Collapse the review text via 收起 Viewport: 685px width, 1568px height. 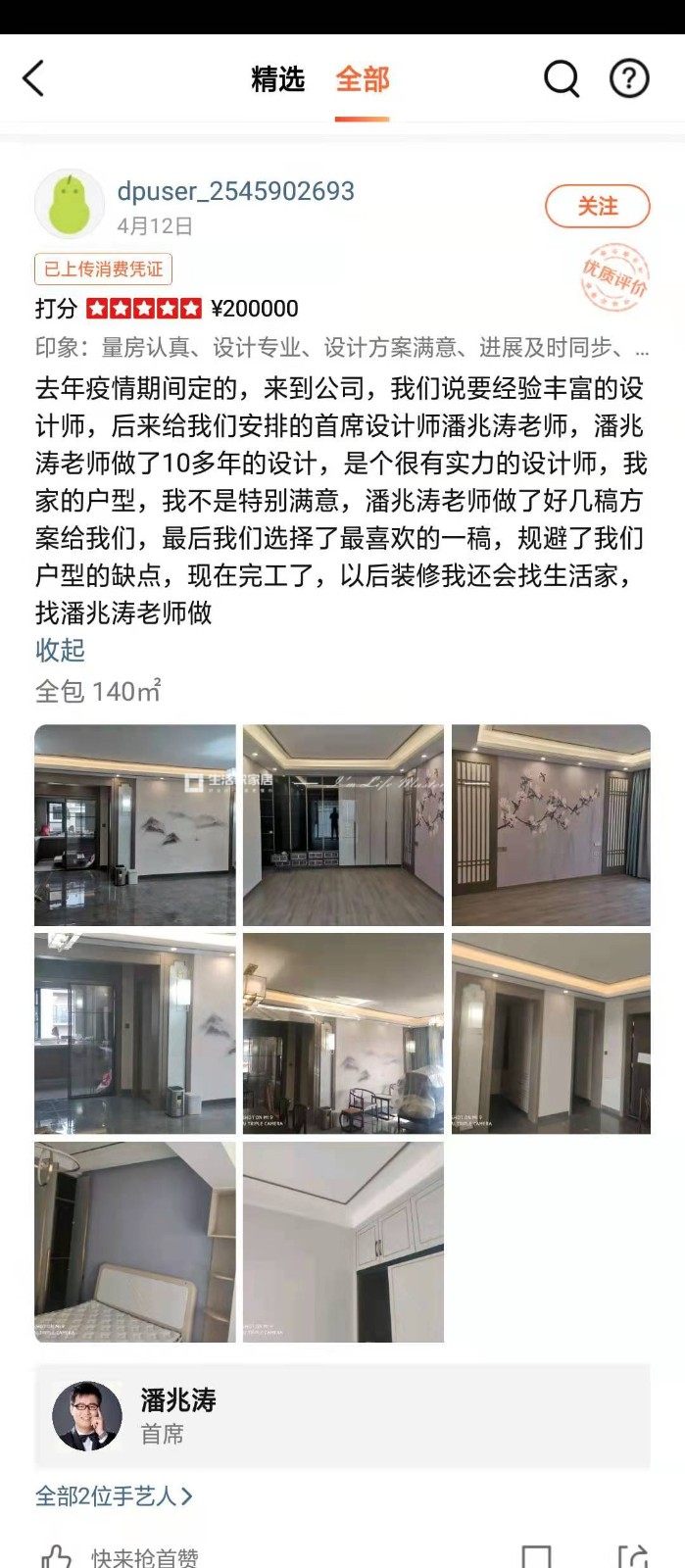[60, 650]
